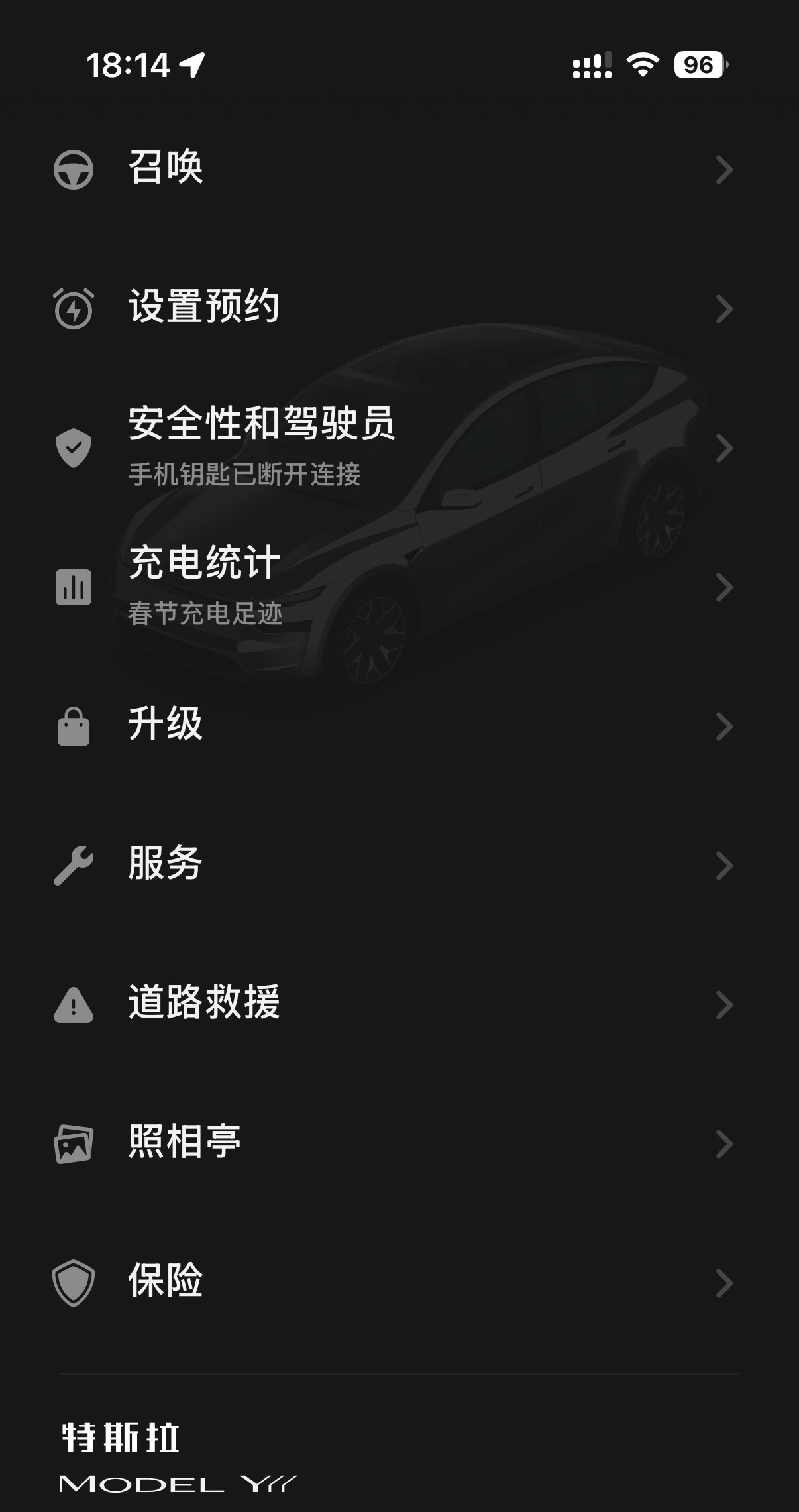799x1512 pixels.
Task: Open the Schedule (设置预约) lightning clock icon
Action: (74, 309)
